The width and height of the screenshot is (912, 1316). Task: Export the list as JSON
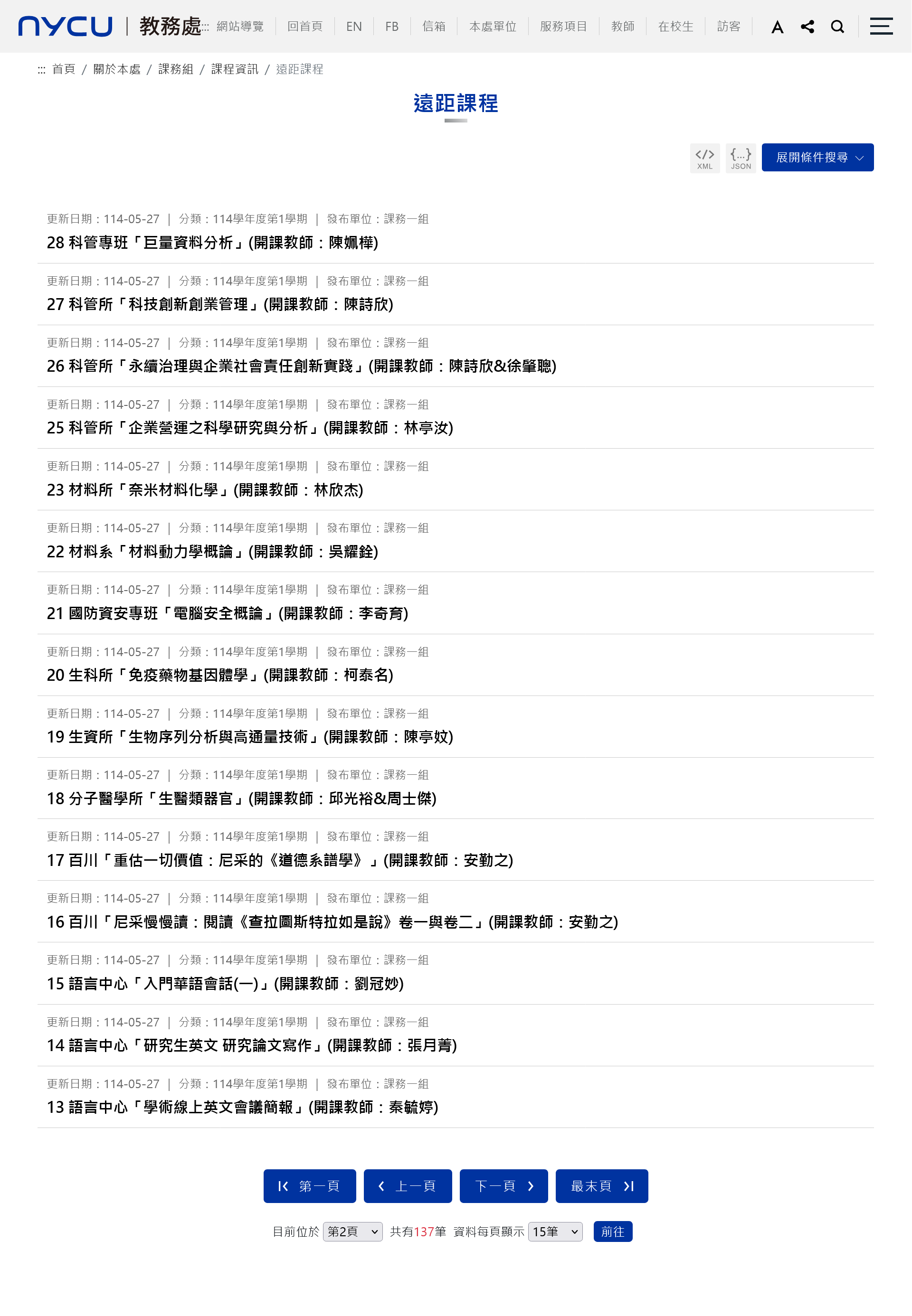[741, 158]
